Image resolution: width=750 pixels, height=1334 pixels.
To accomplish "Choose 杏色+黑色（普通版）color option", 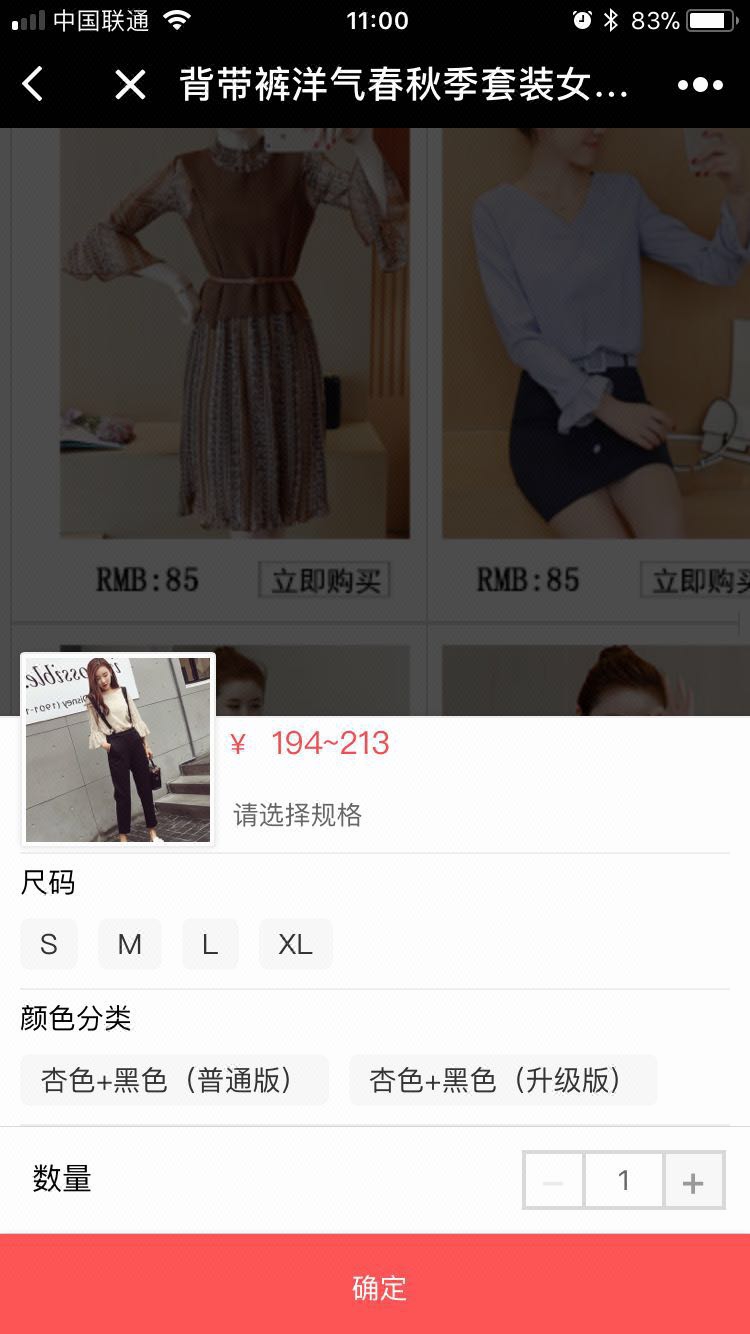I will [174, 1080].
